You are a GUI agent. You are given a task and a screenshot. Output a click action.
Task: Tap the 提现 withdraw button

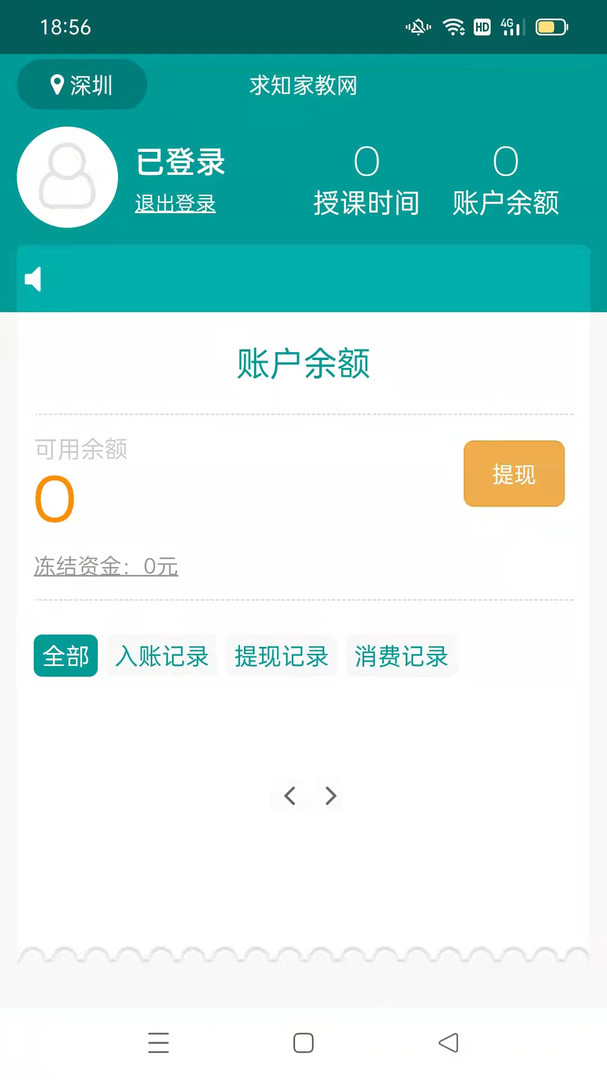(x=514, y=474)
